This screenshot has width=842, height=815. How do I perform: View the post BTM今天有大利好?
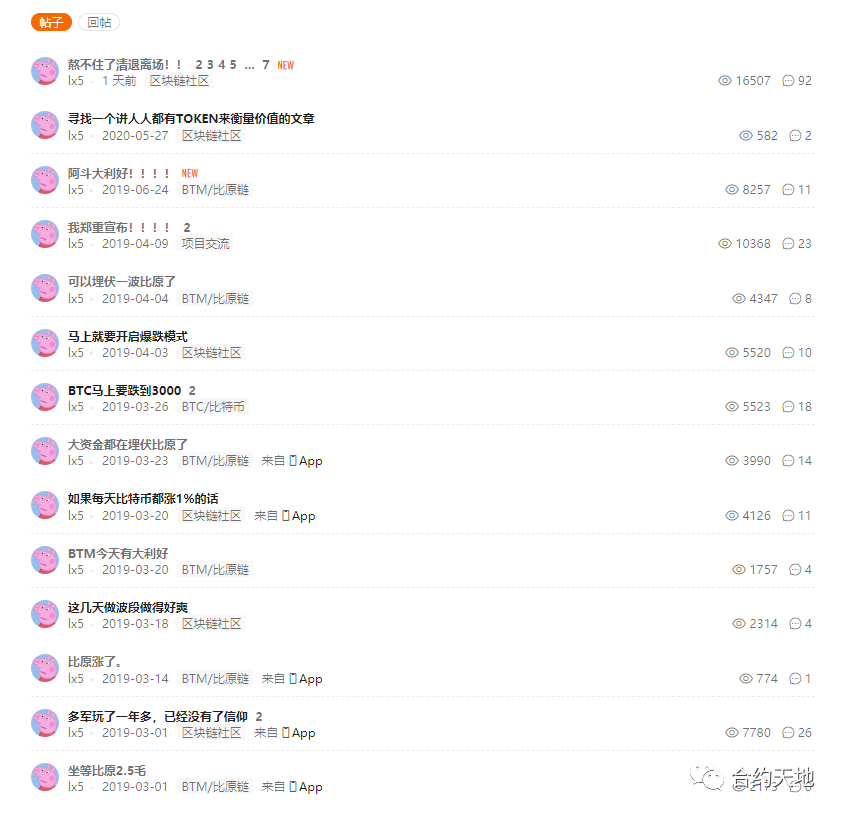118,552
